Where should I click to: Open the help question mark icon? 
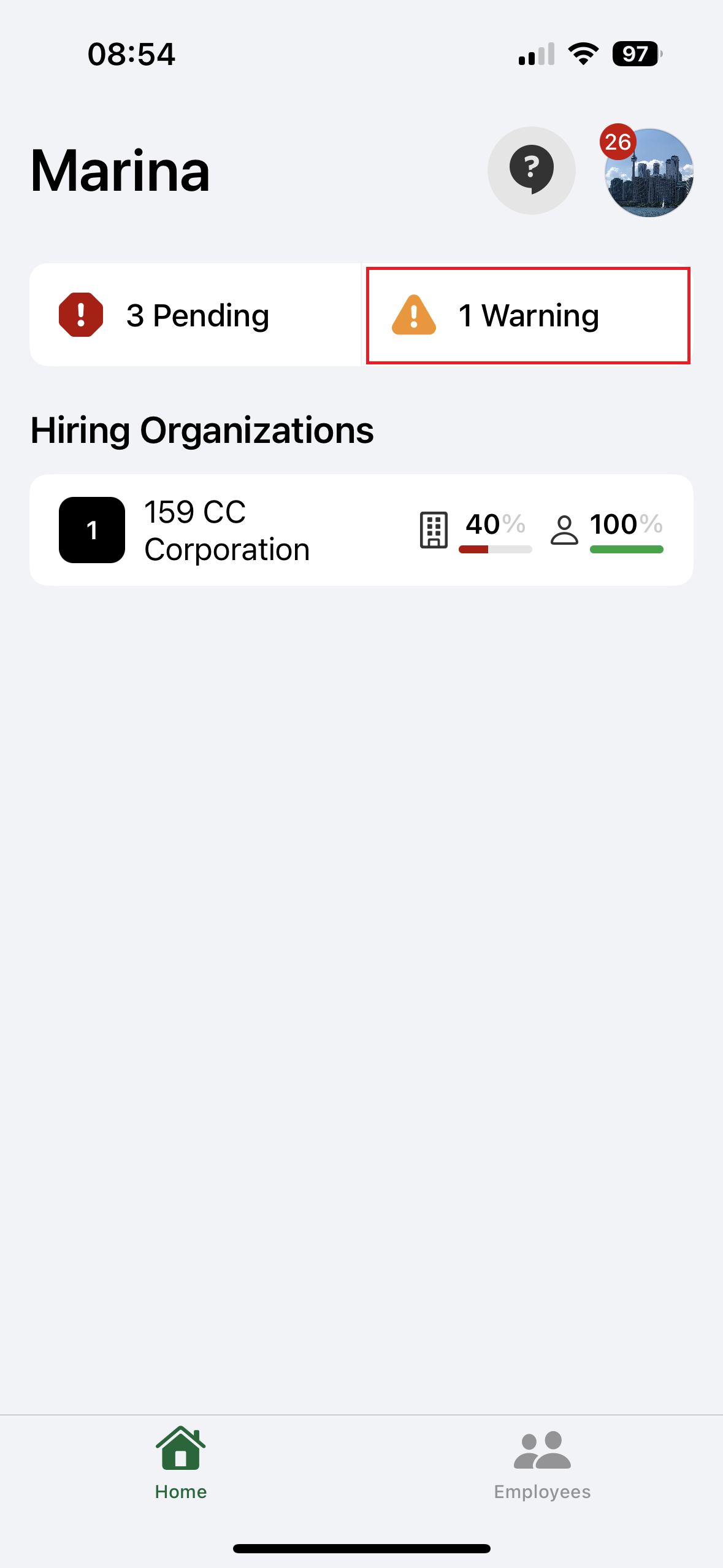click(531, 170)
